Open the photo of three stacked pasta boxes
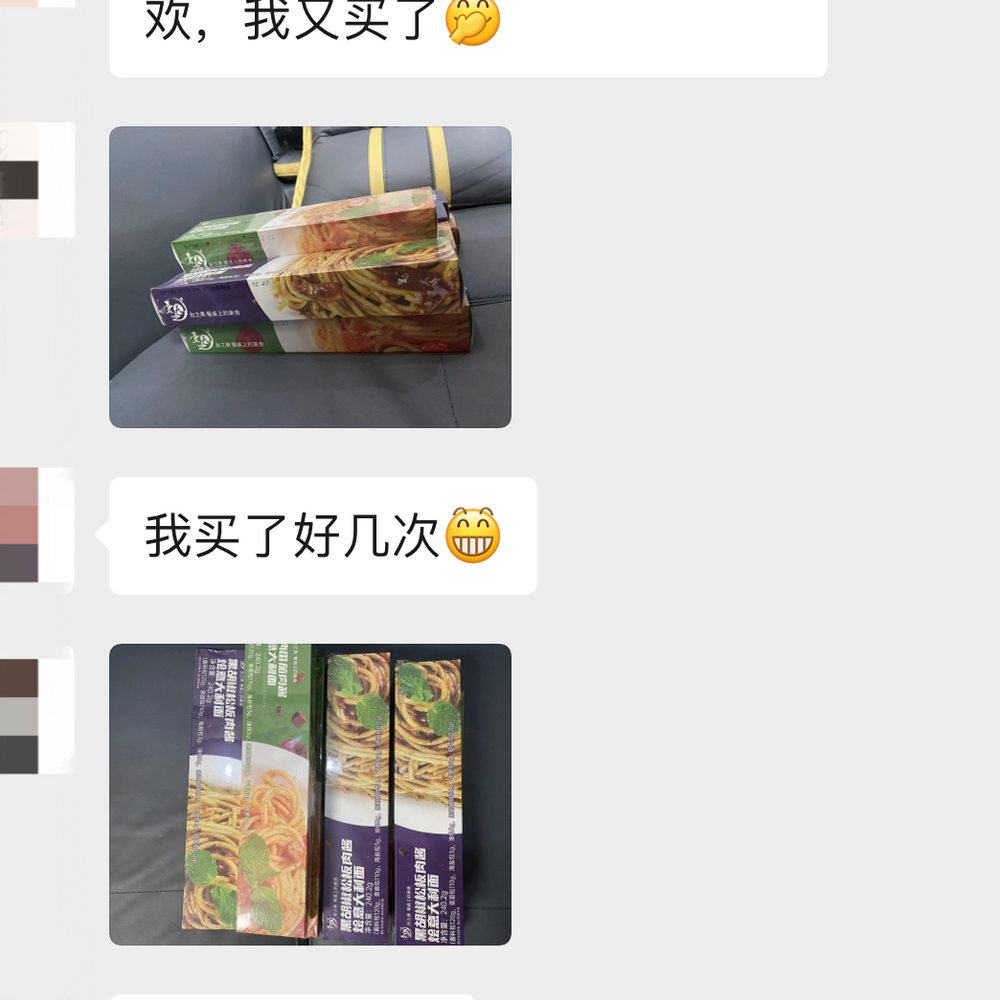Screen dimensions: 1000x1000 click(310, 277)
